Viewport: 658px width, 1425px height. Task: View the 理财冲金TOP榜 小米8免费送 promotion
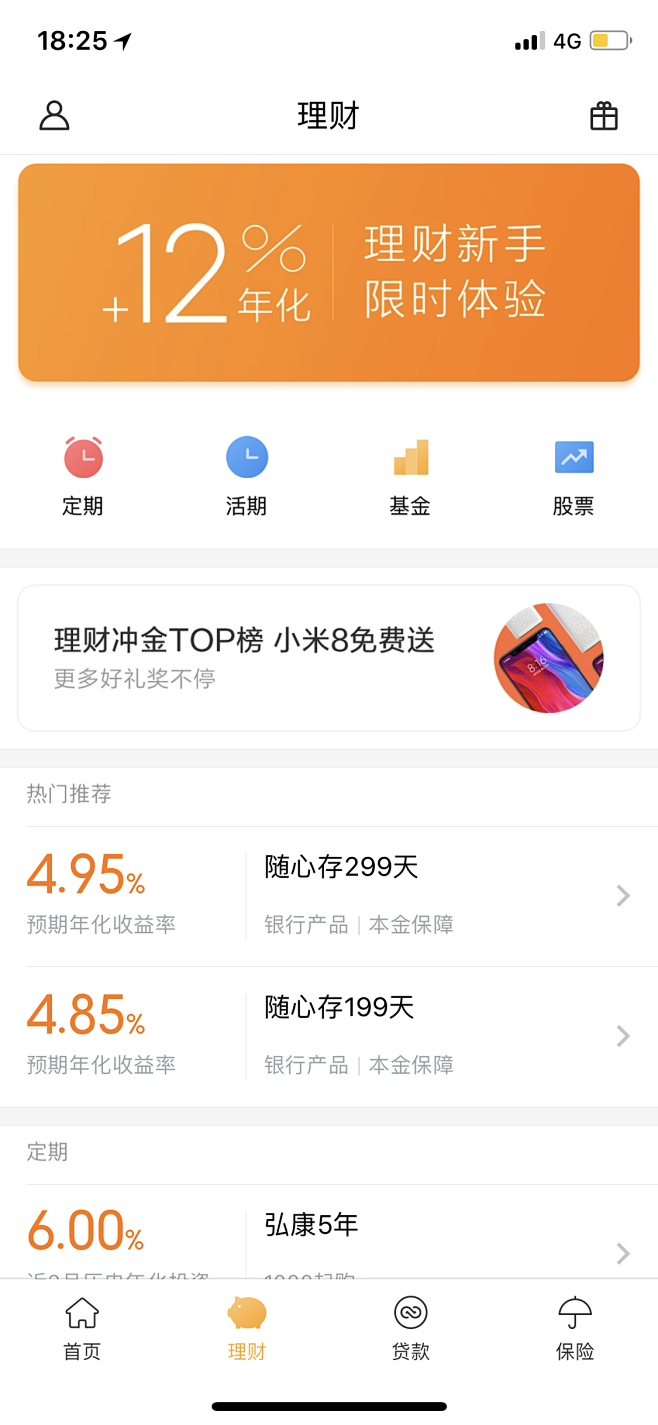(x=328, y=657)
